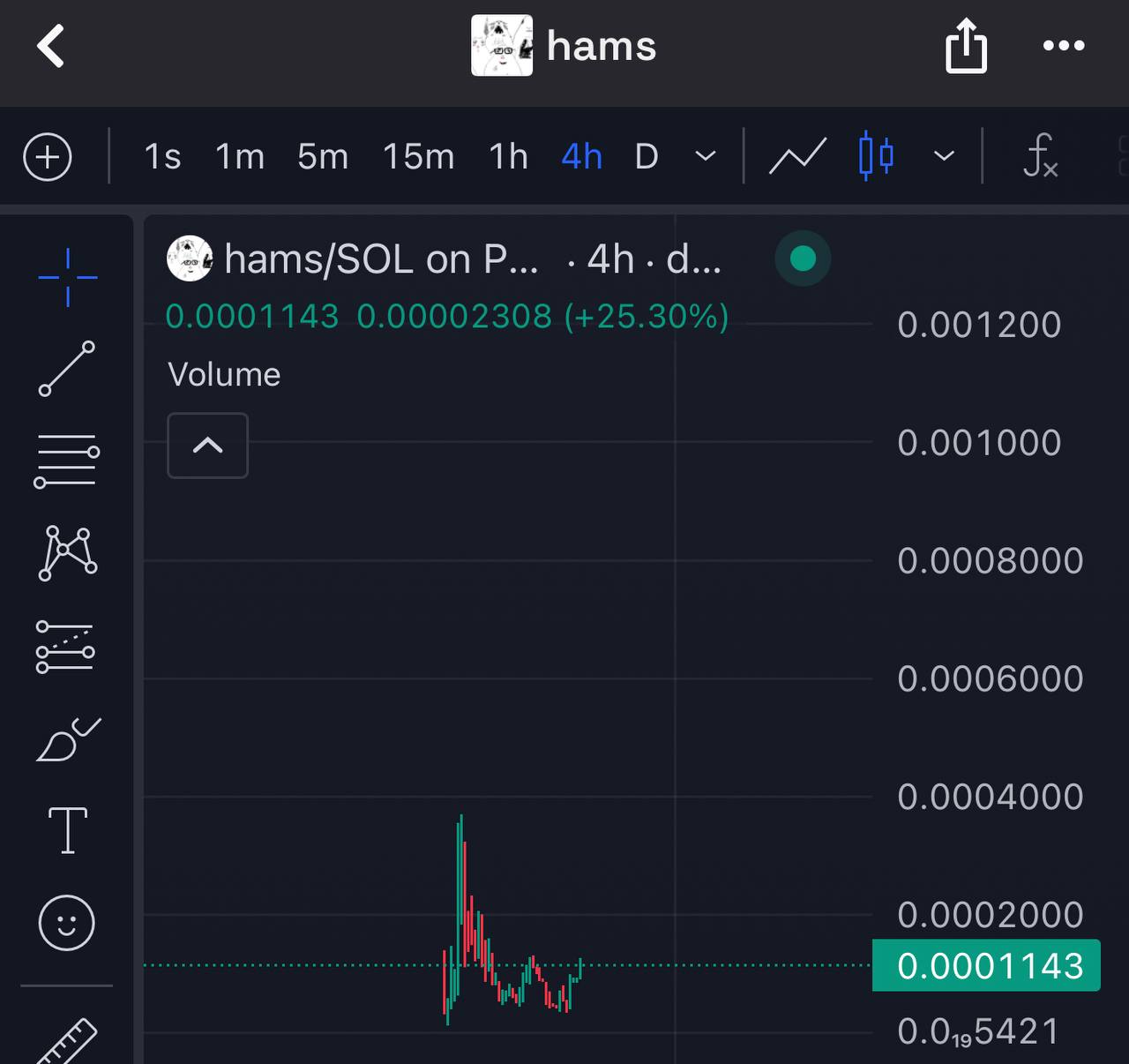This screenshot has height=1064, width=1129.
Task: Open the emoji sticker tool
Action: click(x=67, y=923)
